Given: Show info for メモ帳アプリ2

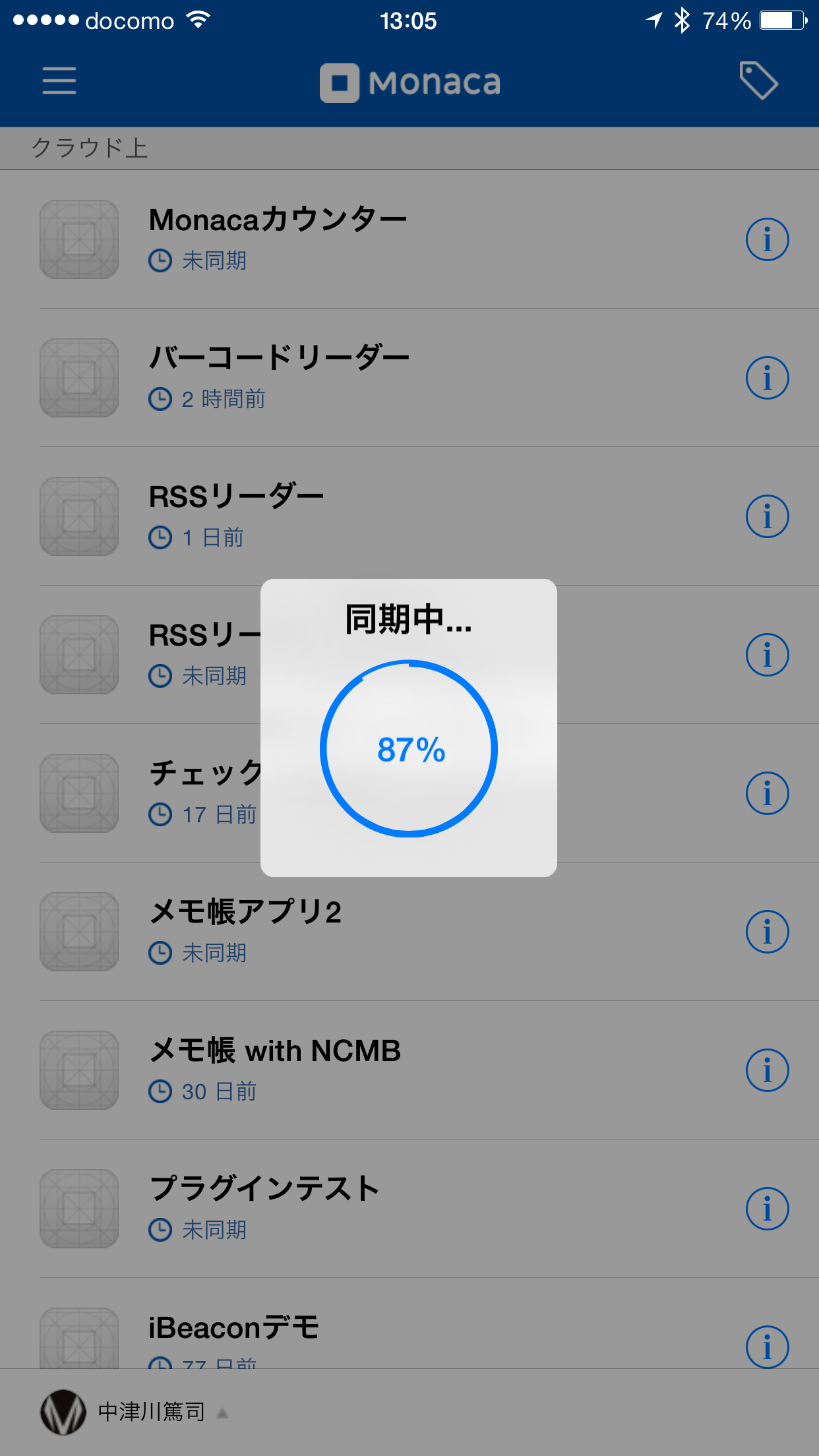Looking at the screenshot, I should (767, 932).
